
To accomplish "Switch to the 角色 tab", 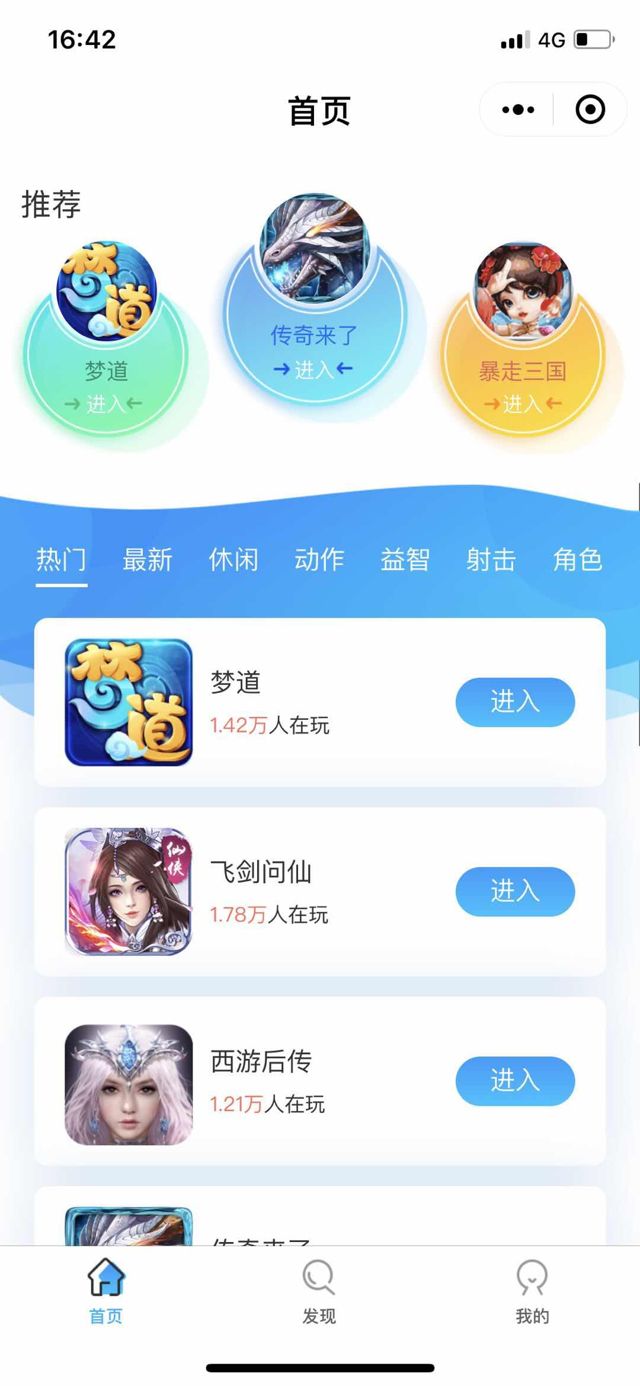I will (x=577, y=559).
